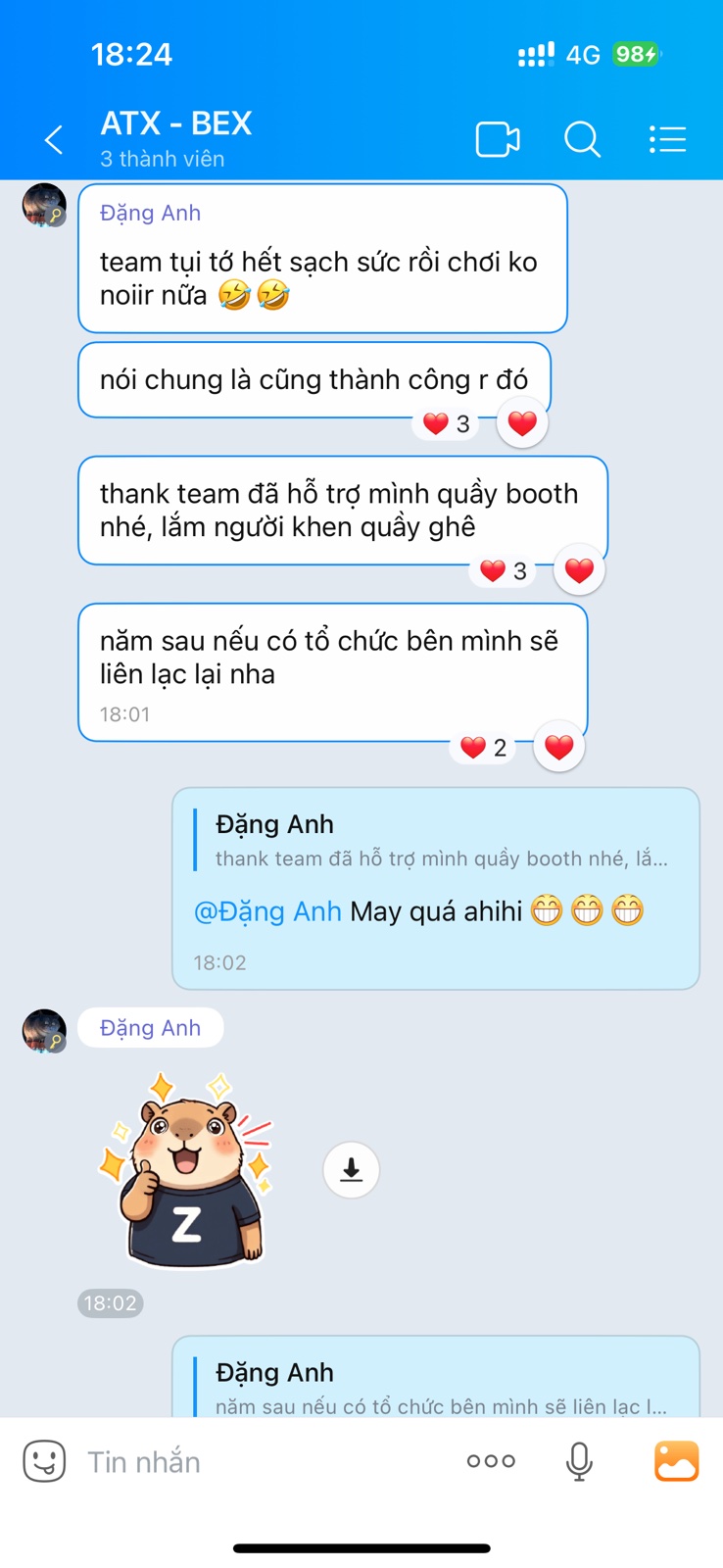Open the sticker and emoji picker

44,1461
